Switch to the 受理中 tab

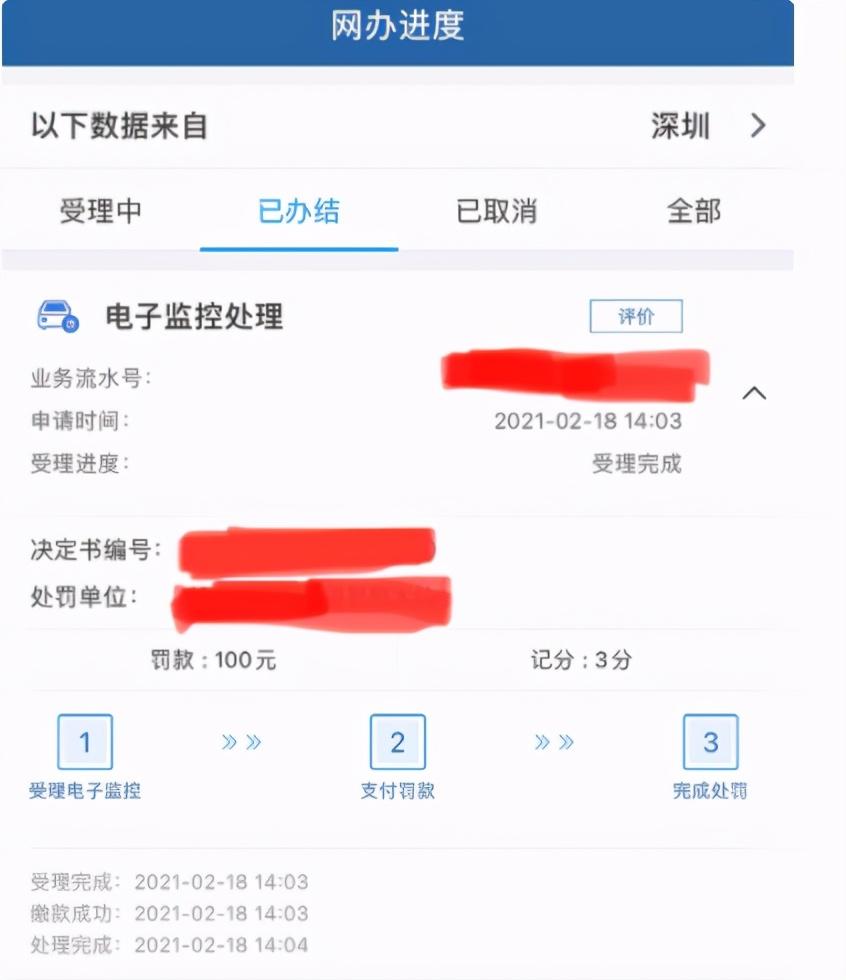click(x=101, y=211)
